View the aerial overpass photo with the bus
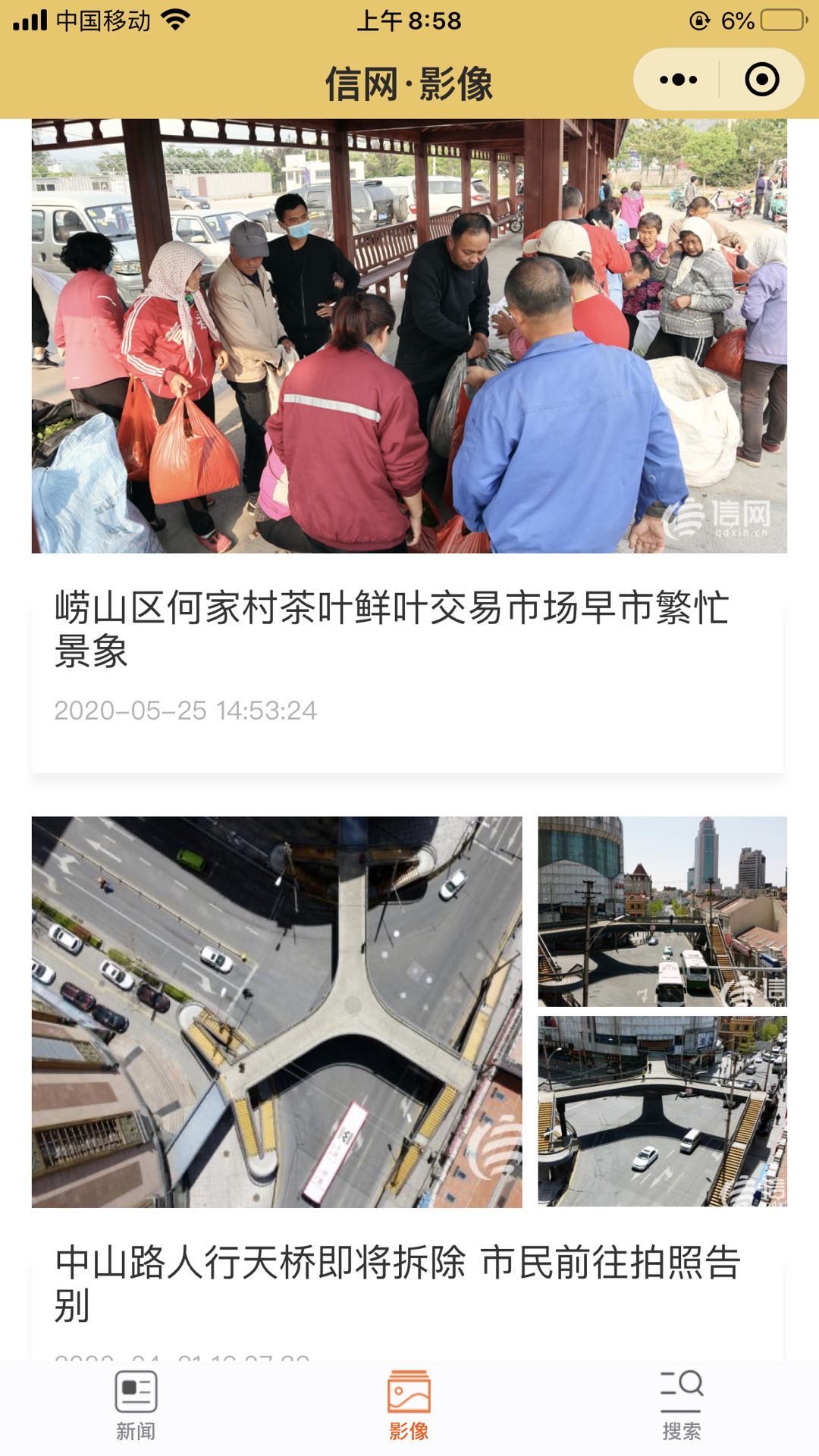This screenshot has height=1456, width=819. coord(277,1012)
